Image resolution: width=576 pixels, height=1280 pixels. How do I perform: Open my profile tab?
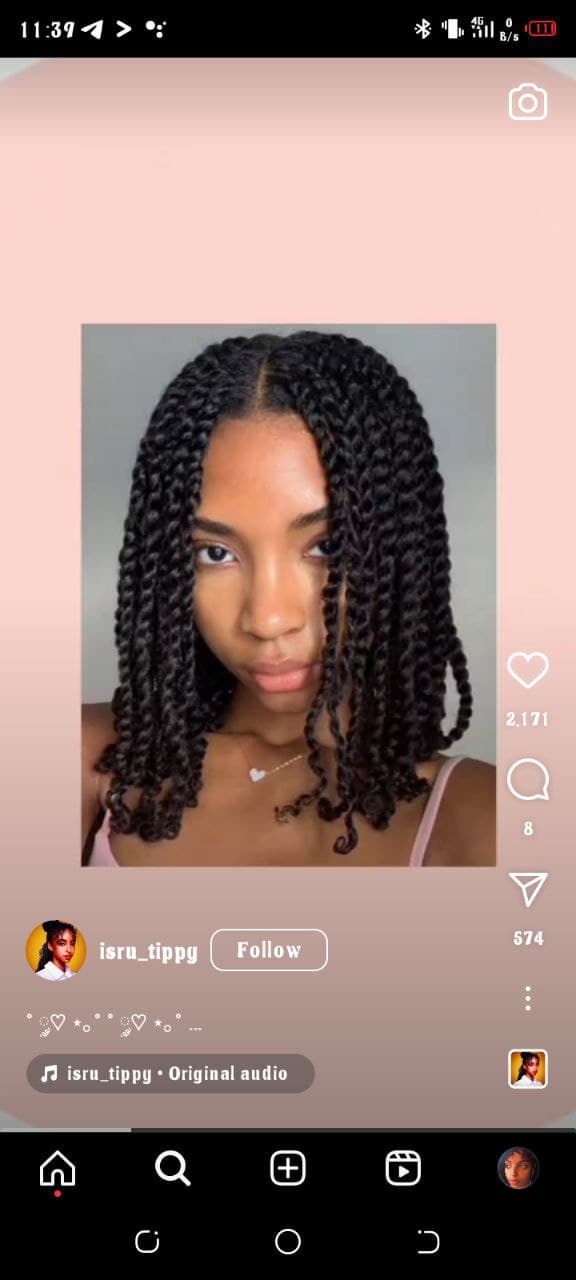point(518,1168)
